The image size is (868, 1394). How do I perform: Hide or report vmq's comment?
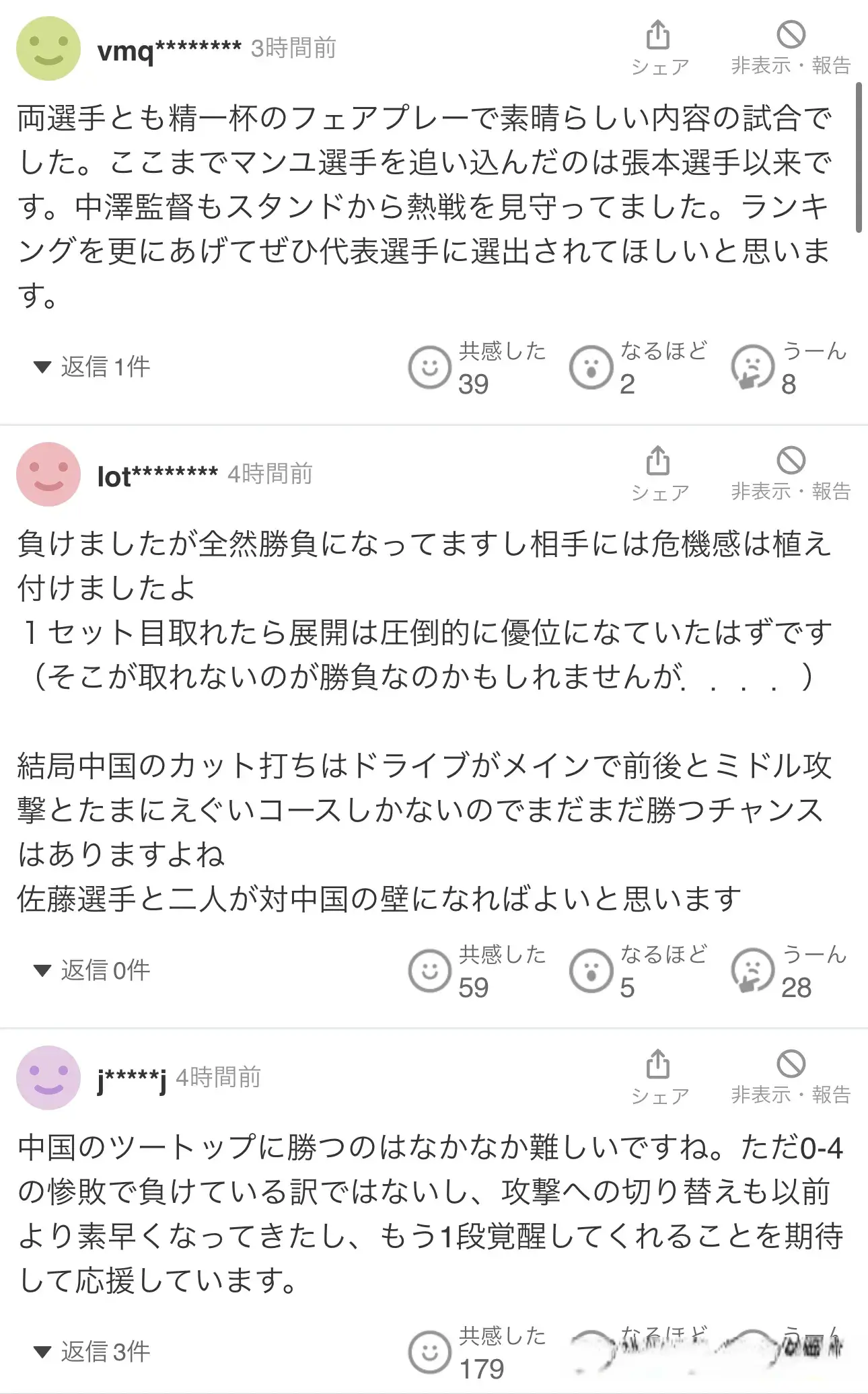[791, 47]
